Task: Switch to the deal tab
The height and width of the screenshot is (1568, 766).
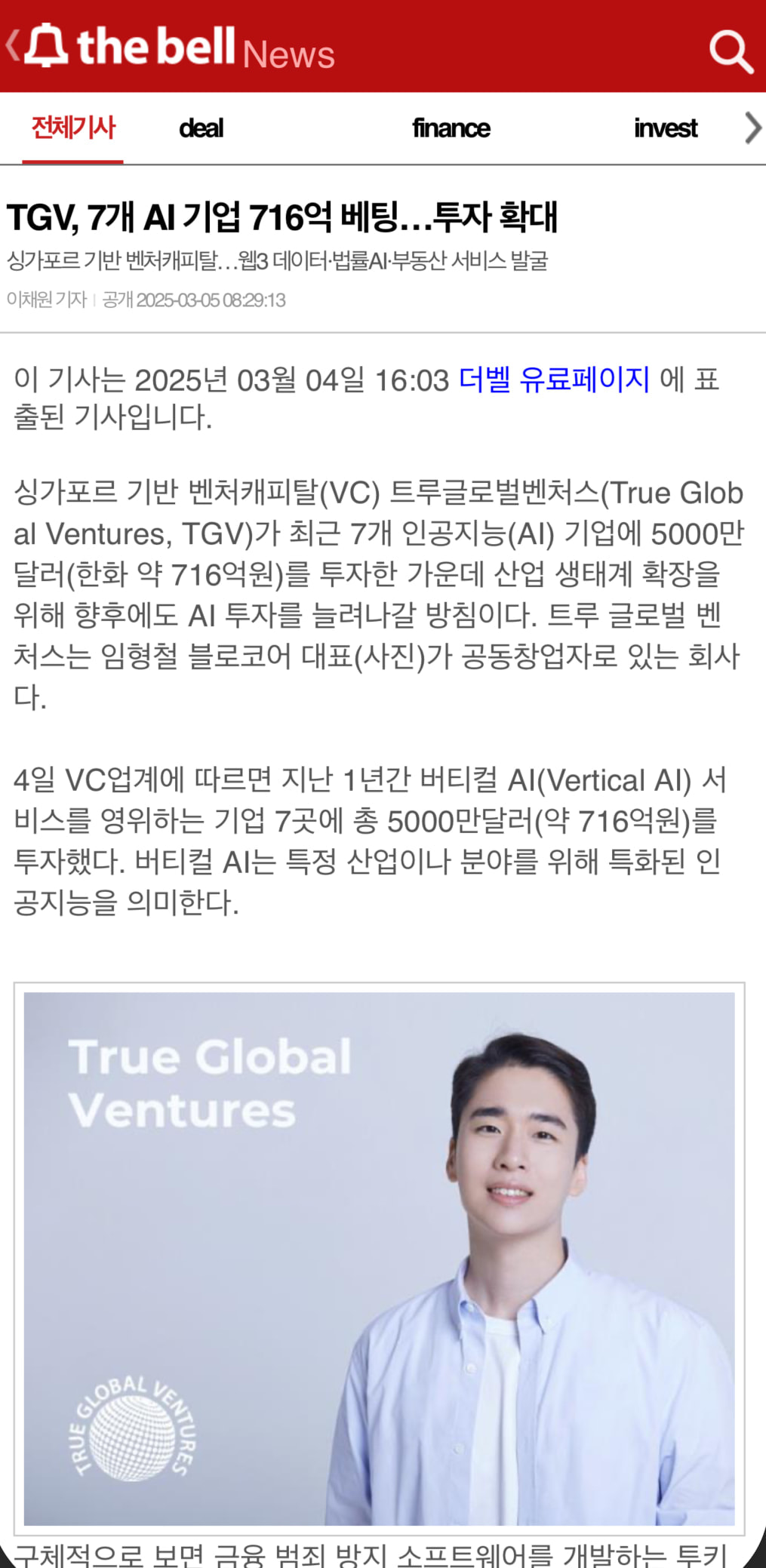Action: point(201,128)
